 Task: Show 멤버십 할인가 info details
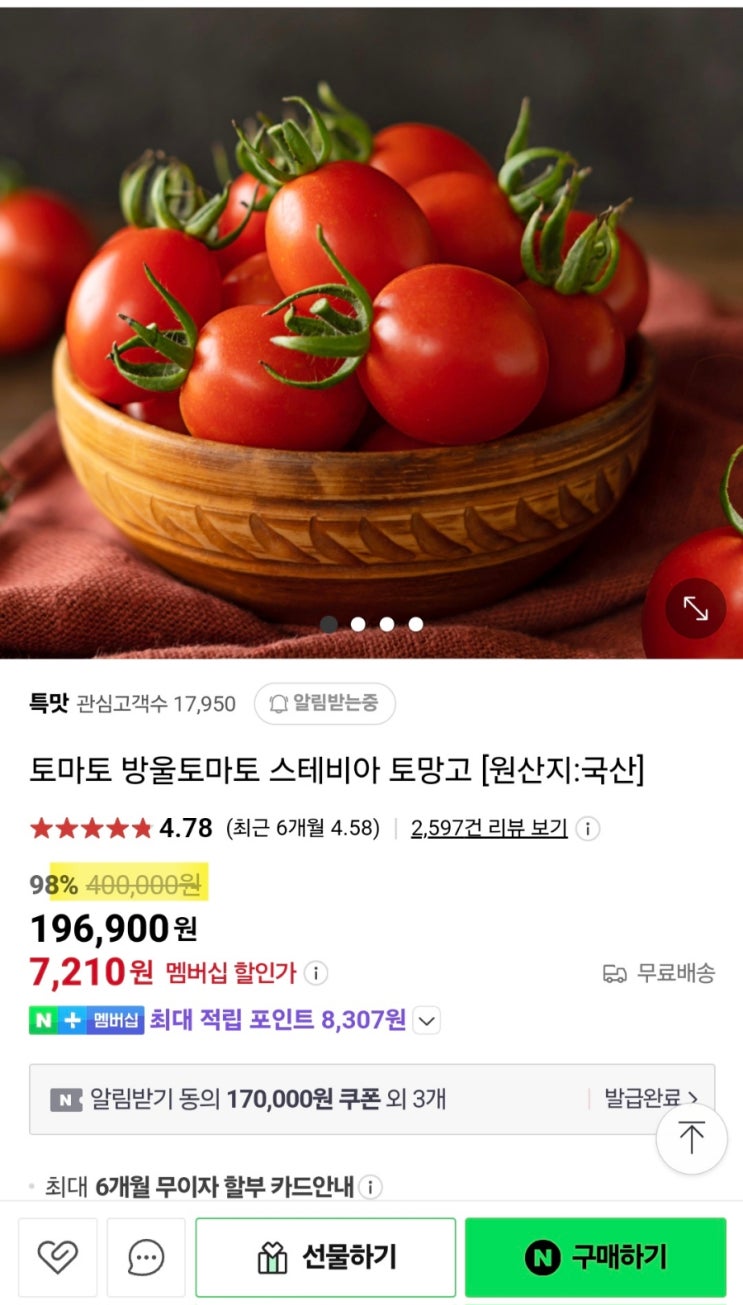click(316, 972)
